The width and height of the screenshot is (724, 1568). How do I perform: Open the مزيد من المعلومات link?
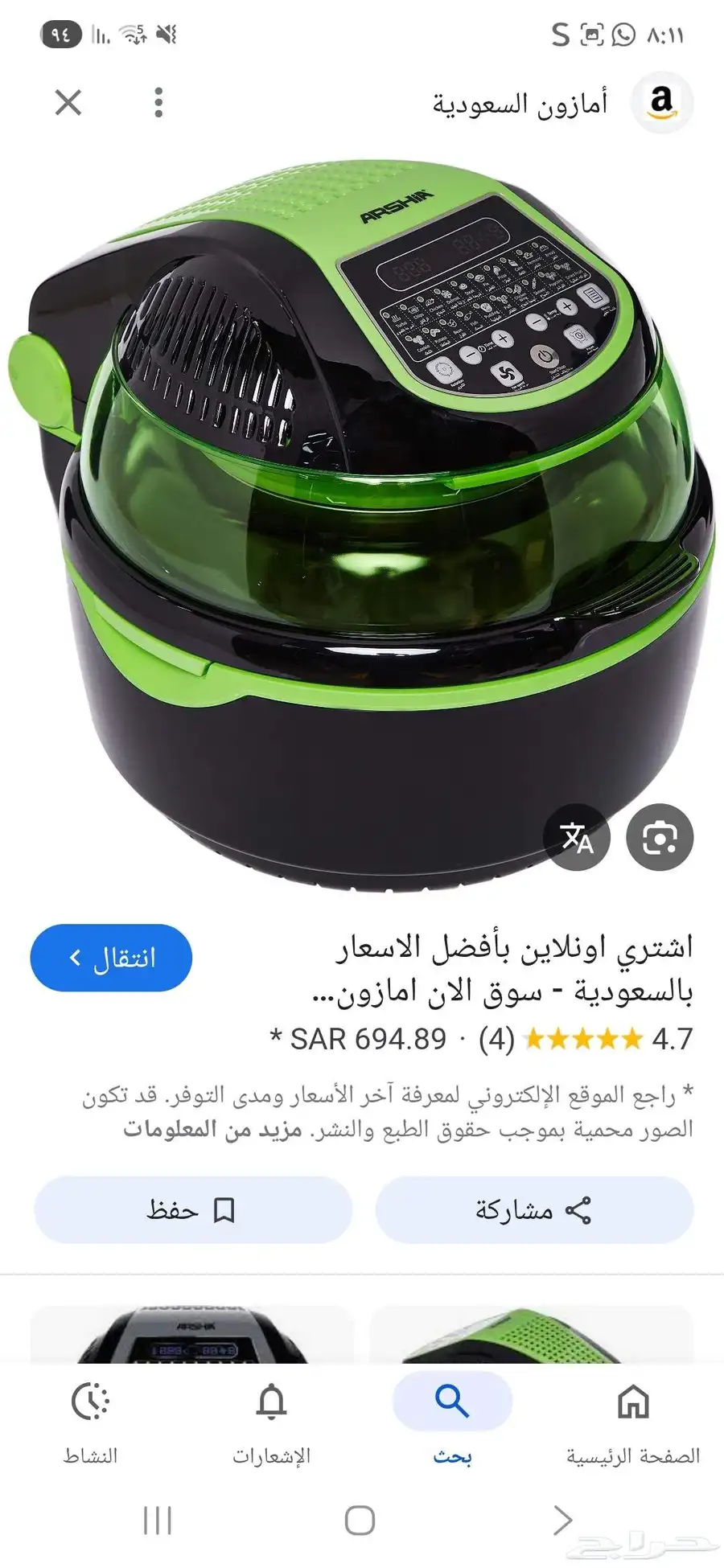pyautogui.click(x=212, y=1129)
